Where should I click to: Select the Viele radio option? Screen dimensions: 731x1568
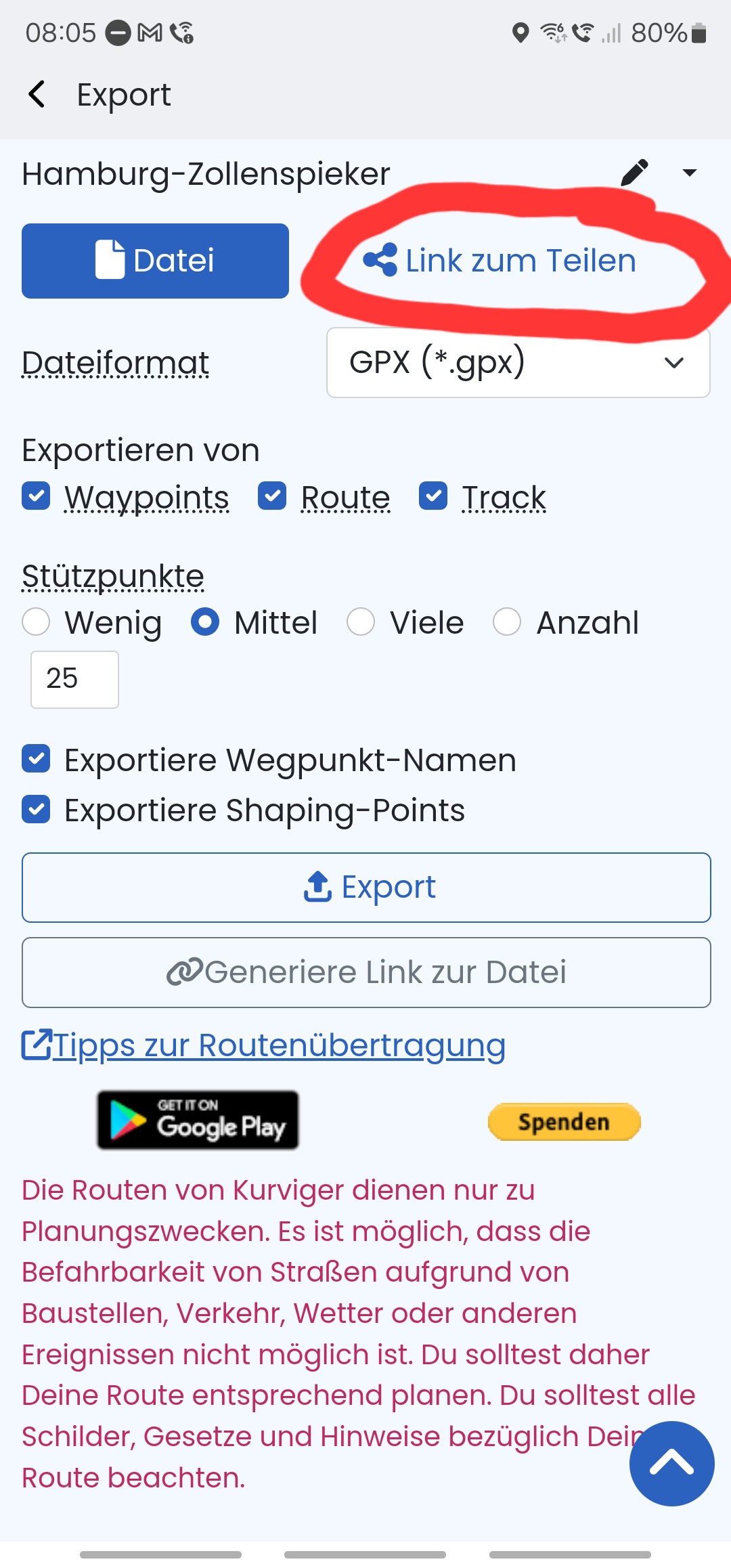361,622
